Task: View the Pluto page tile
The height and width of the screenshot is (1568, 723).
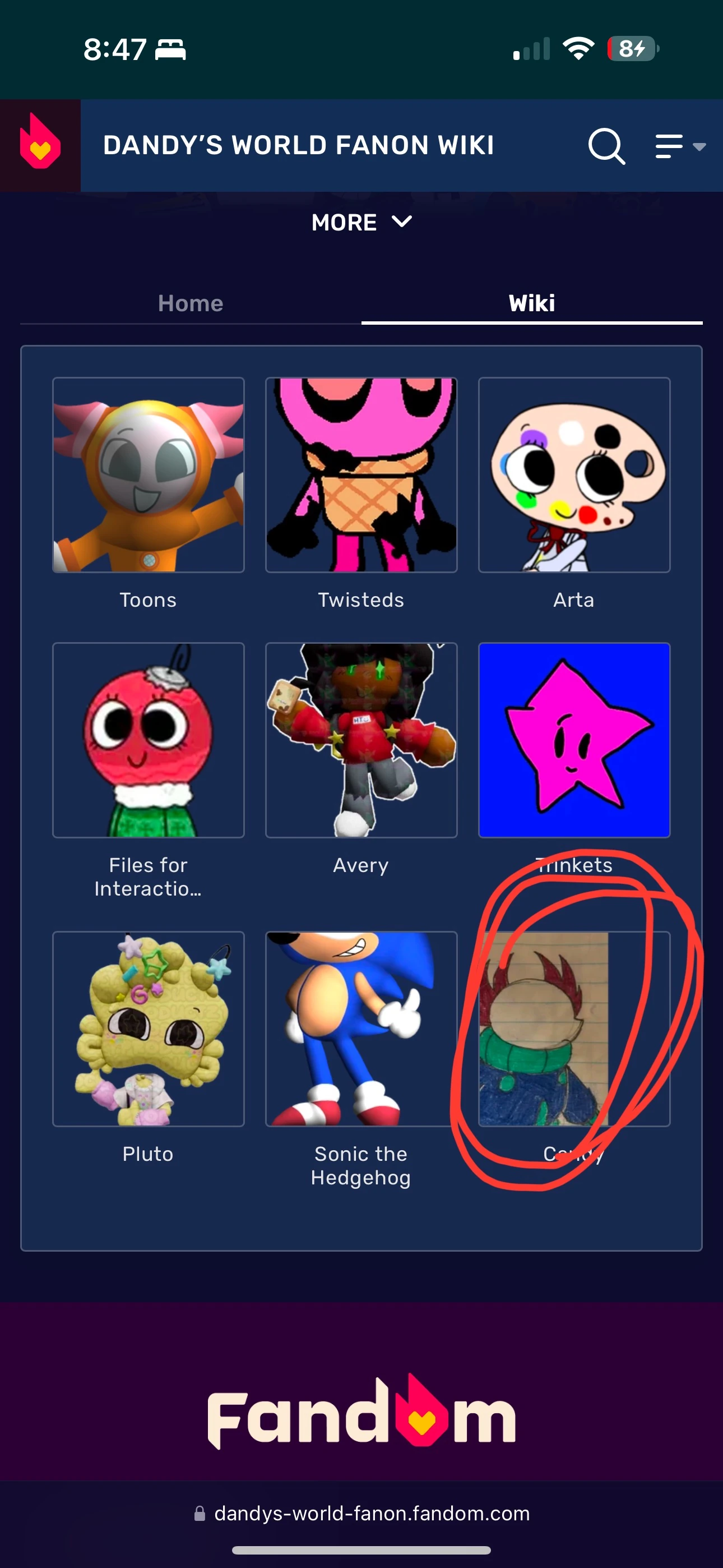Action: [149, 1029]
